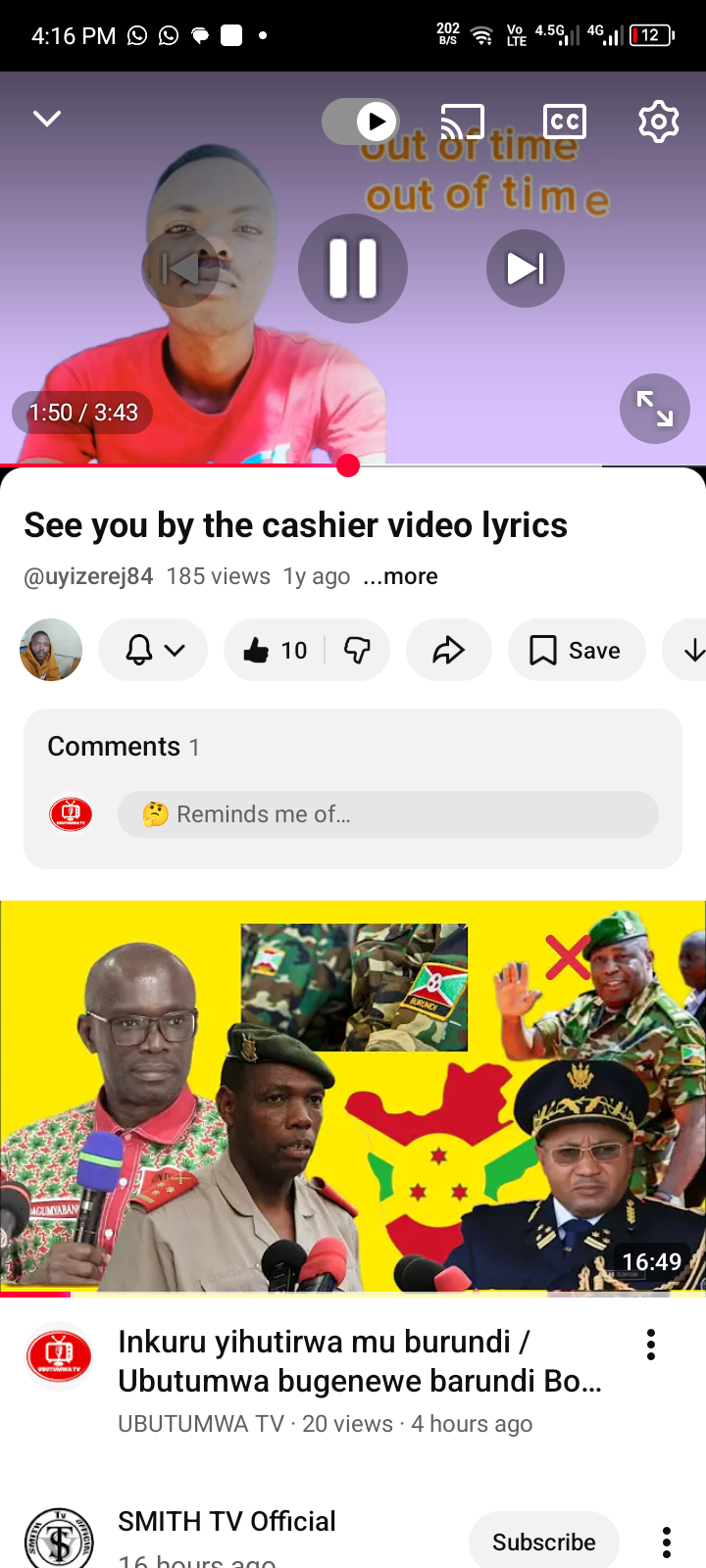Minimize the video player with down chevron
Image resolution: width=706 pixels, height=1568 pixels.
coord(47,120)
